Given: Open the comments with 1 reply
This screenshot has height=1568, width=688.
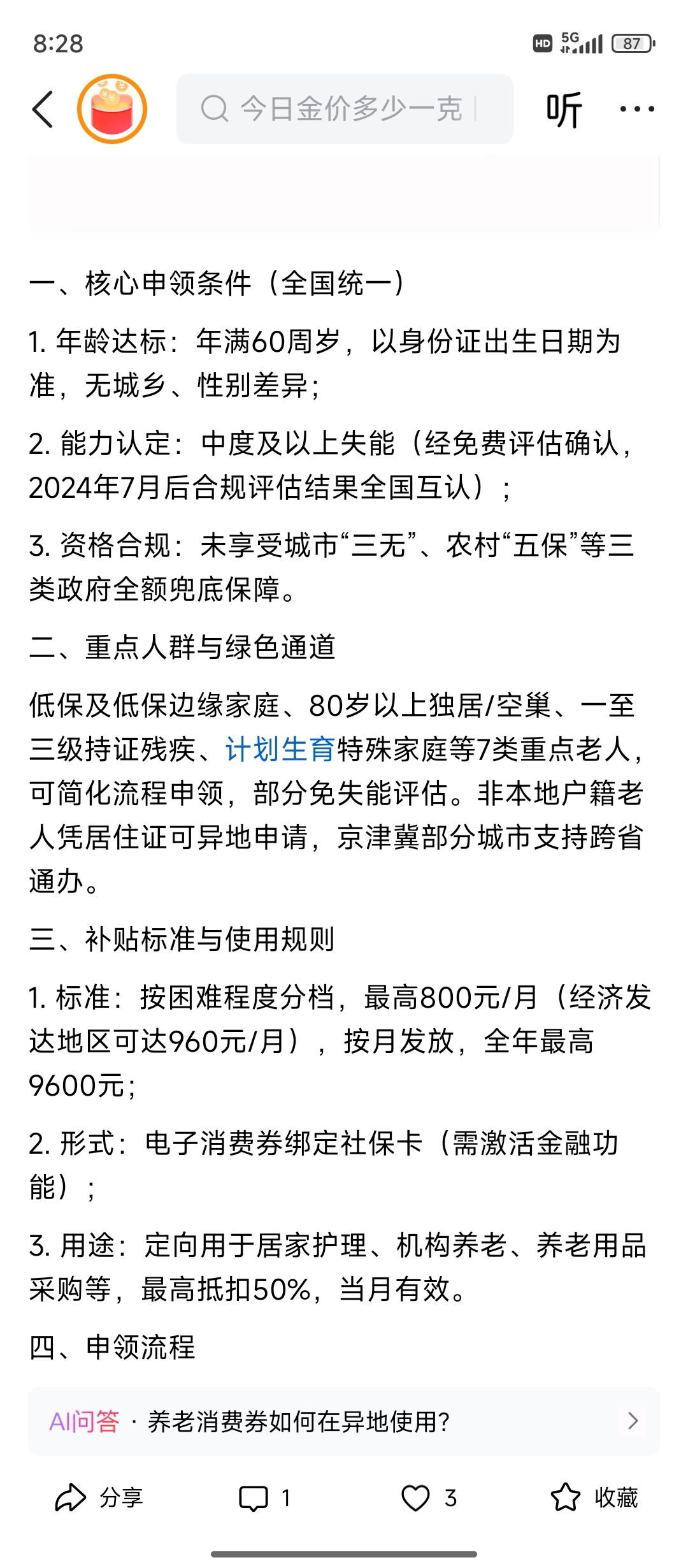Looking at the screenshot, I should pos(264,1498).
